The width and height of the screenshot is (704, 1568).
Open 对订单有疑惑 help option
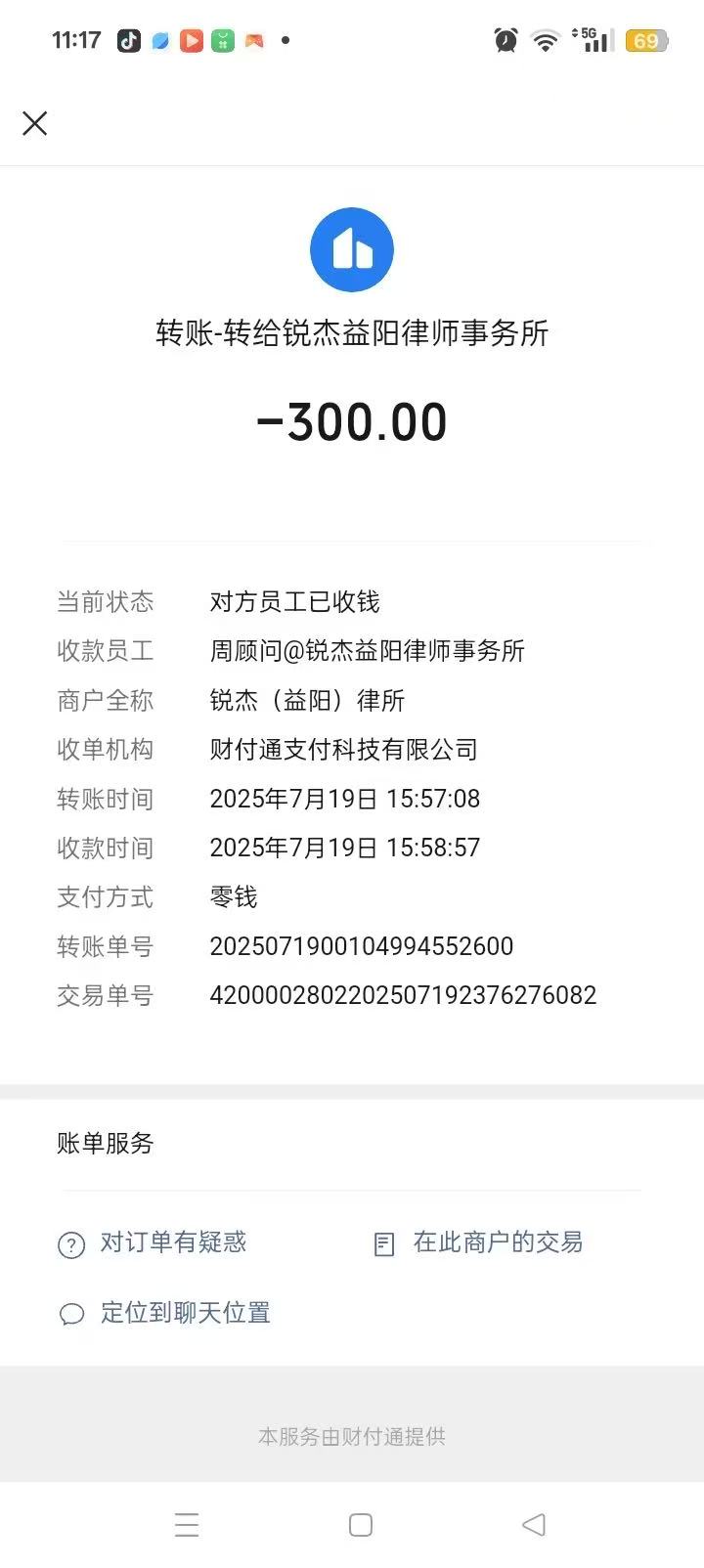pos(153,1243)
